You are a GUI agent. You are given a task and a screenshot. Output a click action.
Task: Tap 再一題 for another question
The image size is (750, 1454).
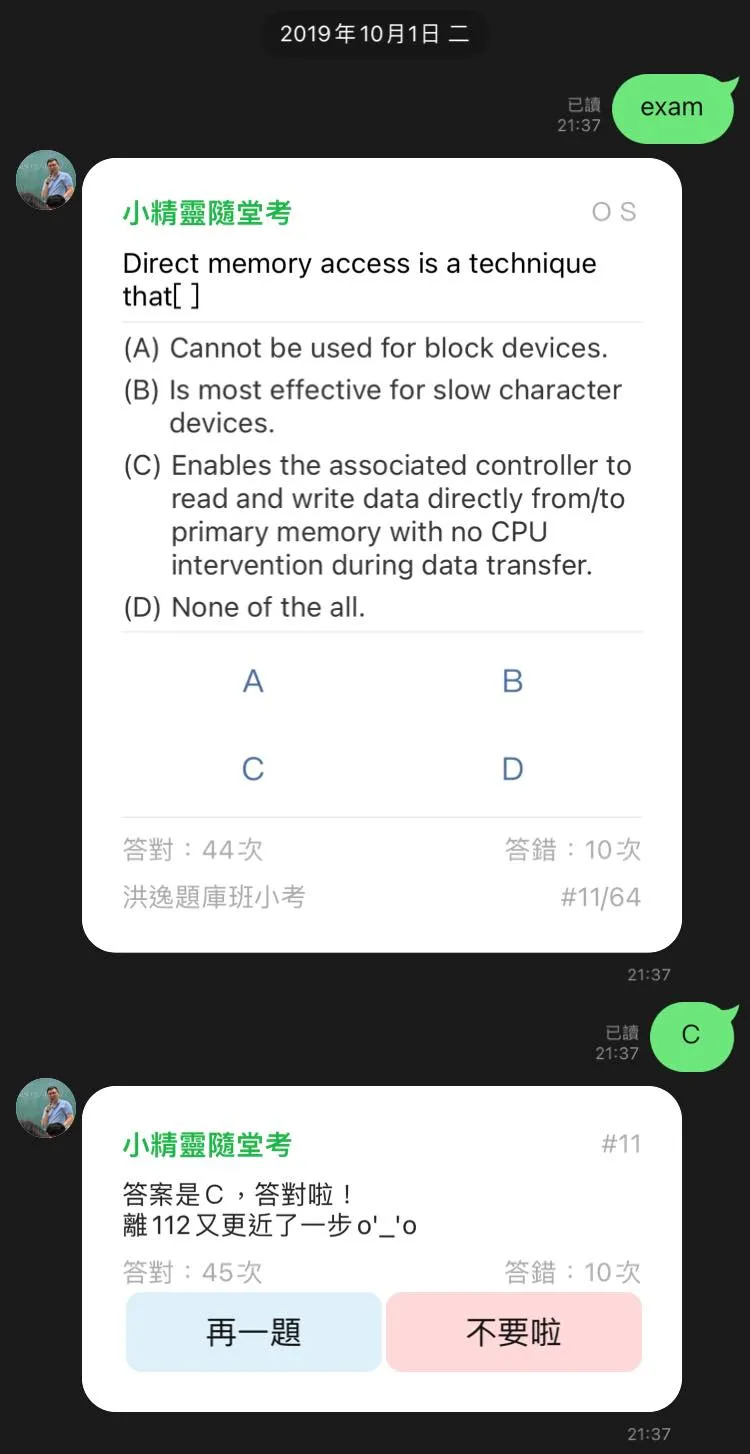[254, 1332]
